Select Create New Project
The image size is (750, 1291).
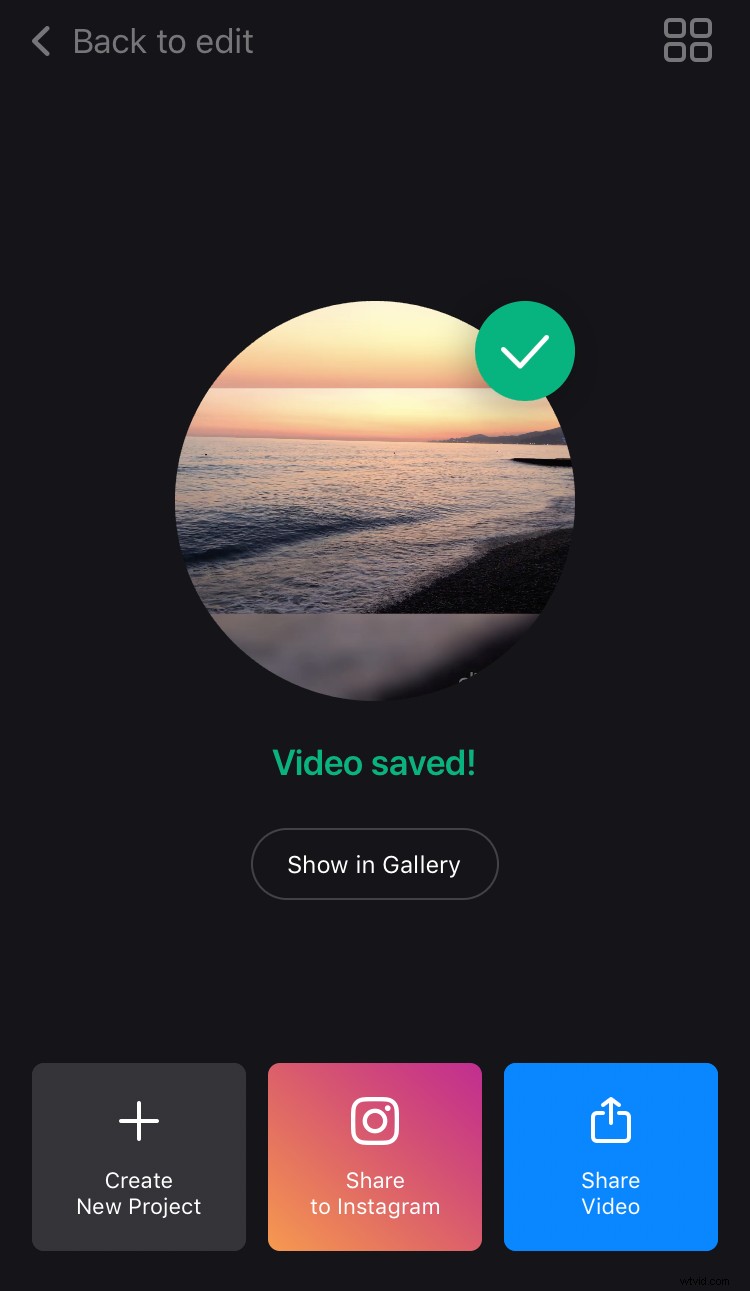click(x=138, y=1157)
